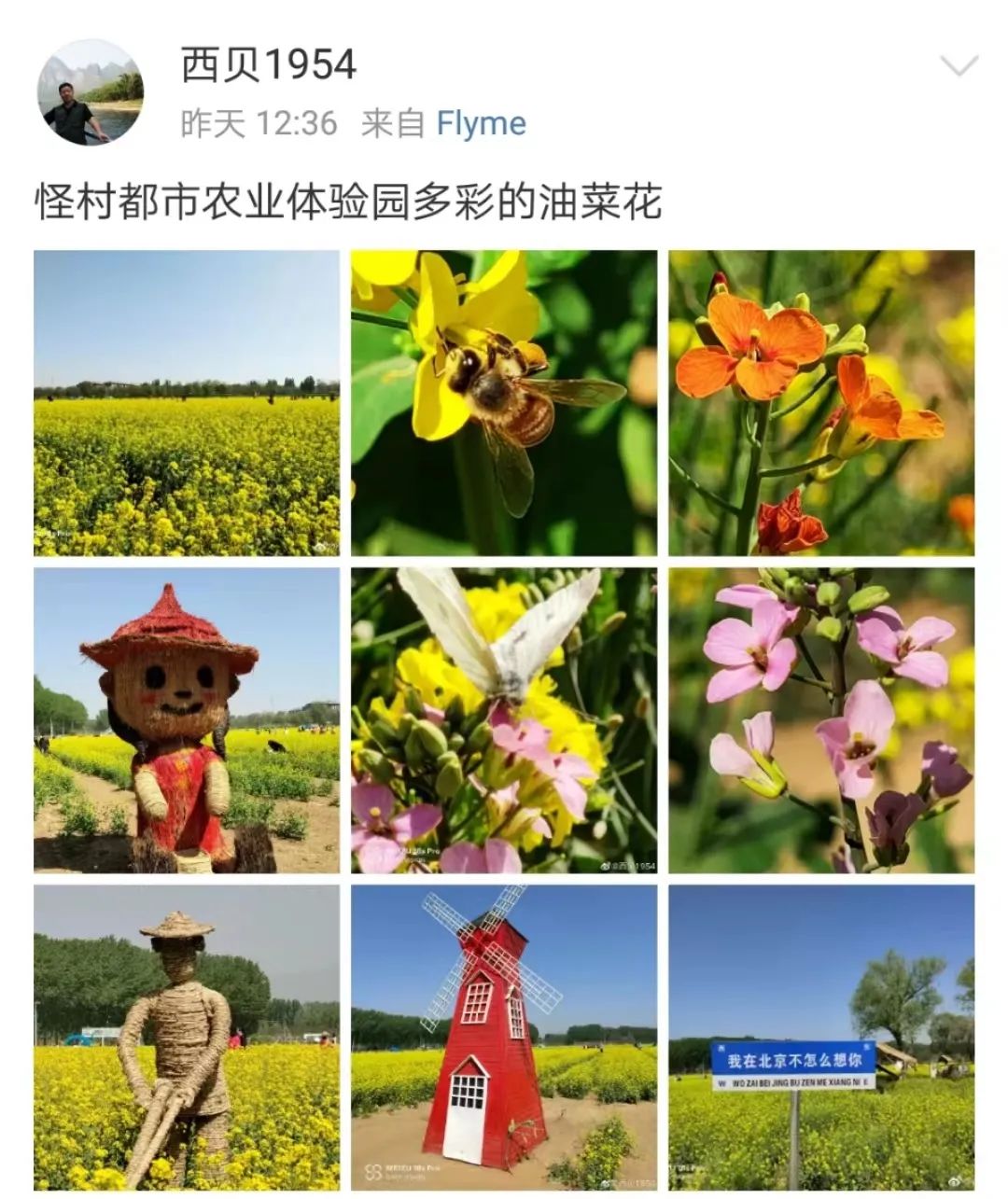Open the pink flowers close-up photo

click(821, 718)
